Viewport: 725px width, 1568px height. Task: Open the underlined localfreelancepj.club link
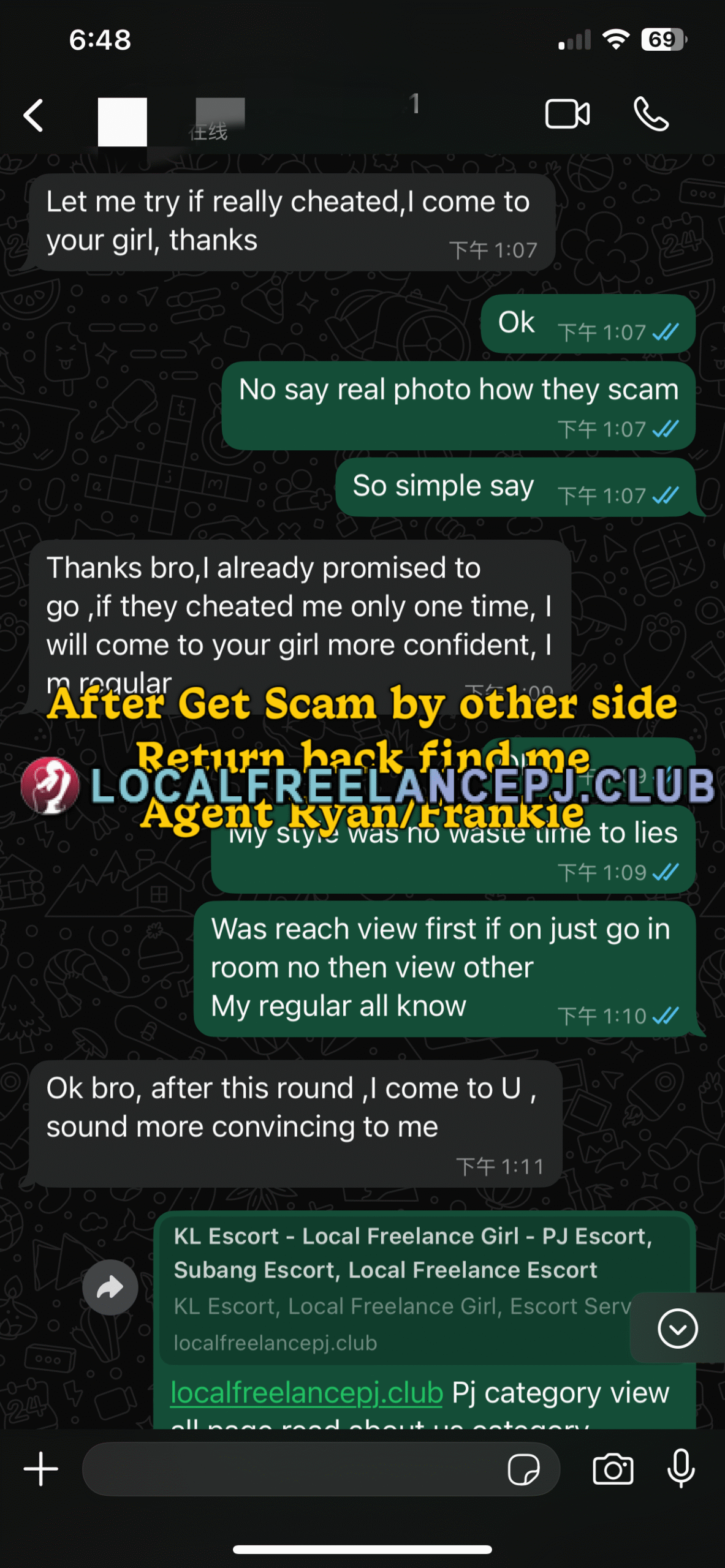click(306, 1393)
